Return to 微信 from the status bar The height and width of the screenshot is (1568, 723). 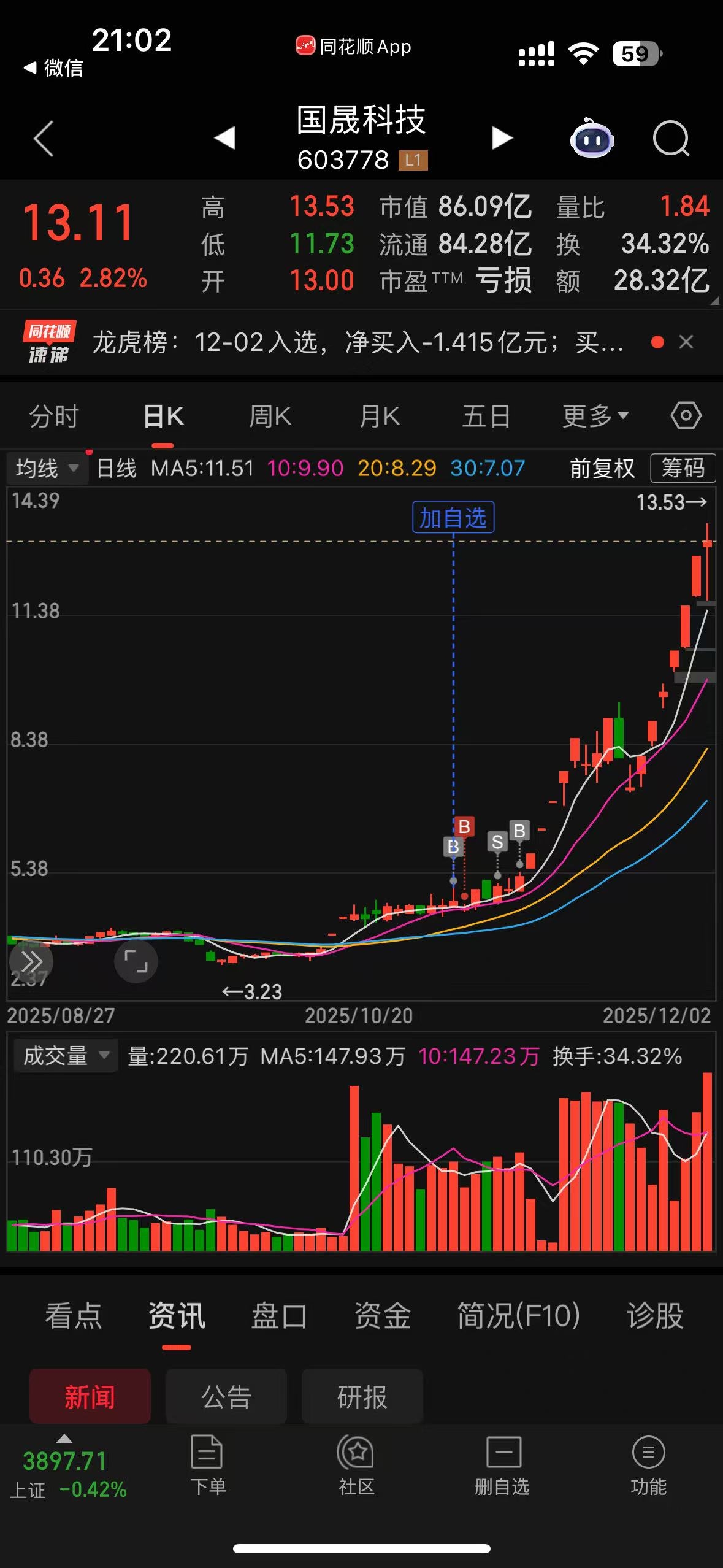(53, 67)
